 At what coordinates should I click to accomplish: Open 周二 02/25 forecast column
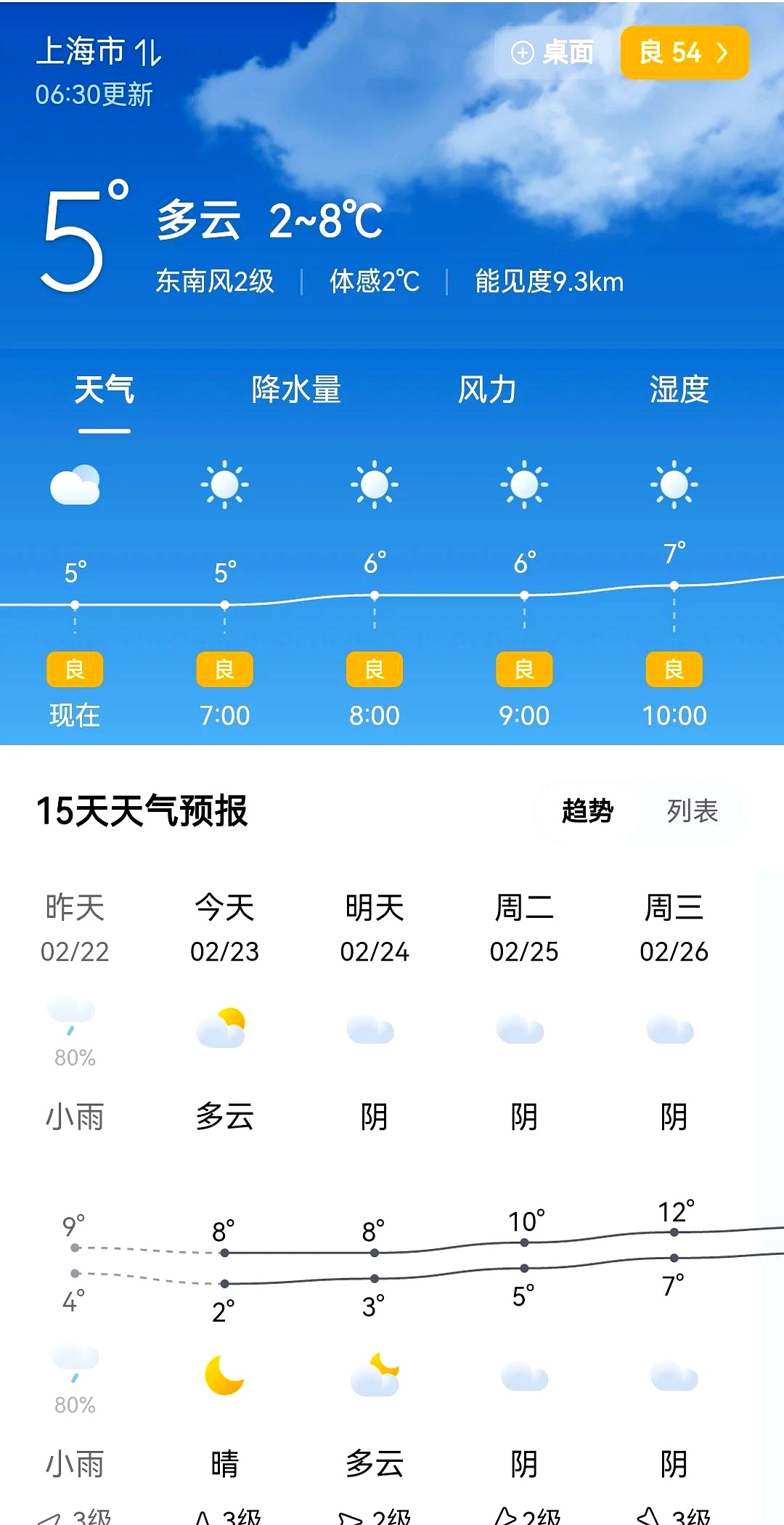524,1198
